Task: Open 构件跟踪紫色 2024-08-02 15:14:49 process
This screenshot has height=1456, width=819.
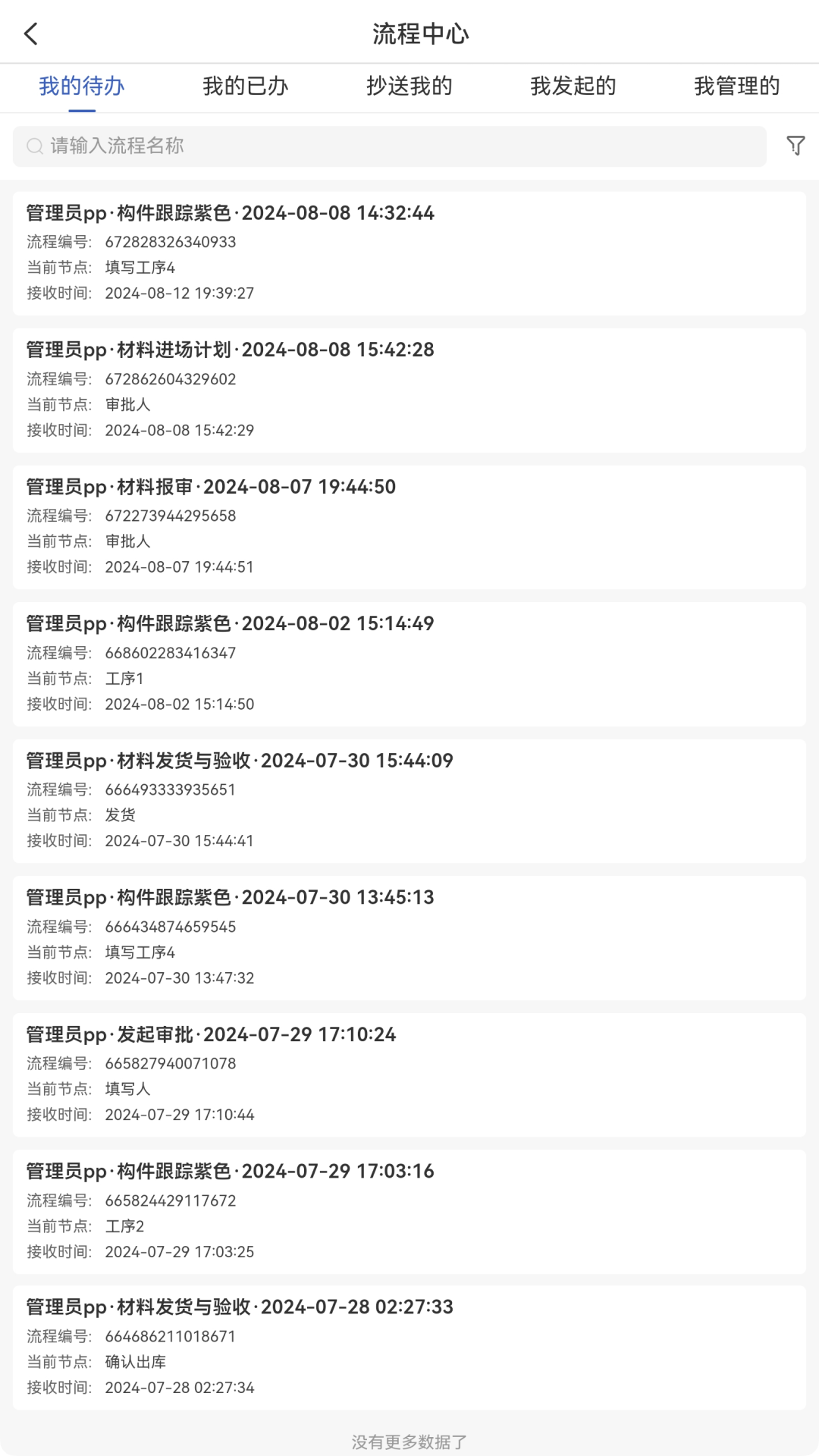Action: point(409,664)
